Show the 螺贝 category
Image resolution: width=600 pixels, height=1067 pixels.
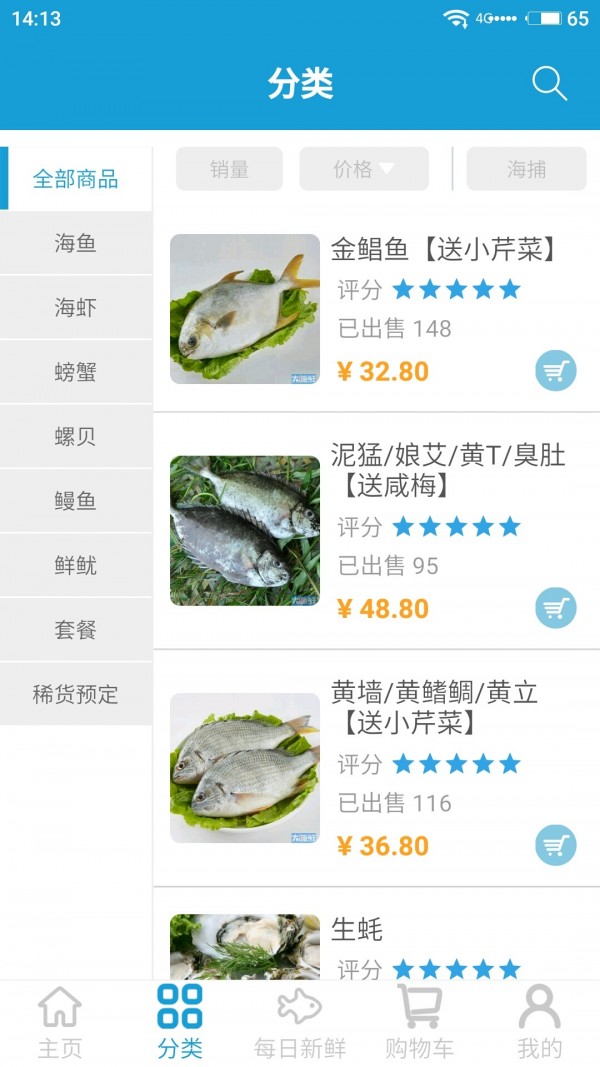(76, 437)
